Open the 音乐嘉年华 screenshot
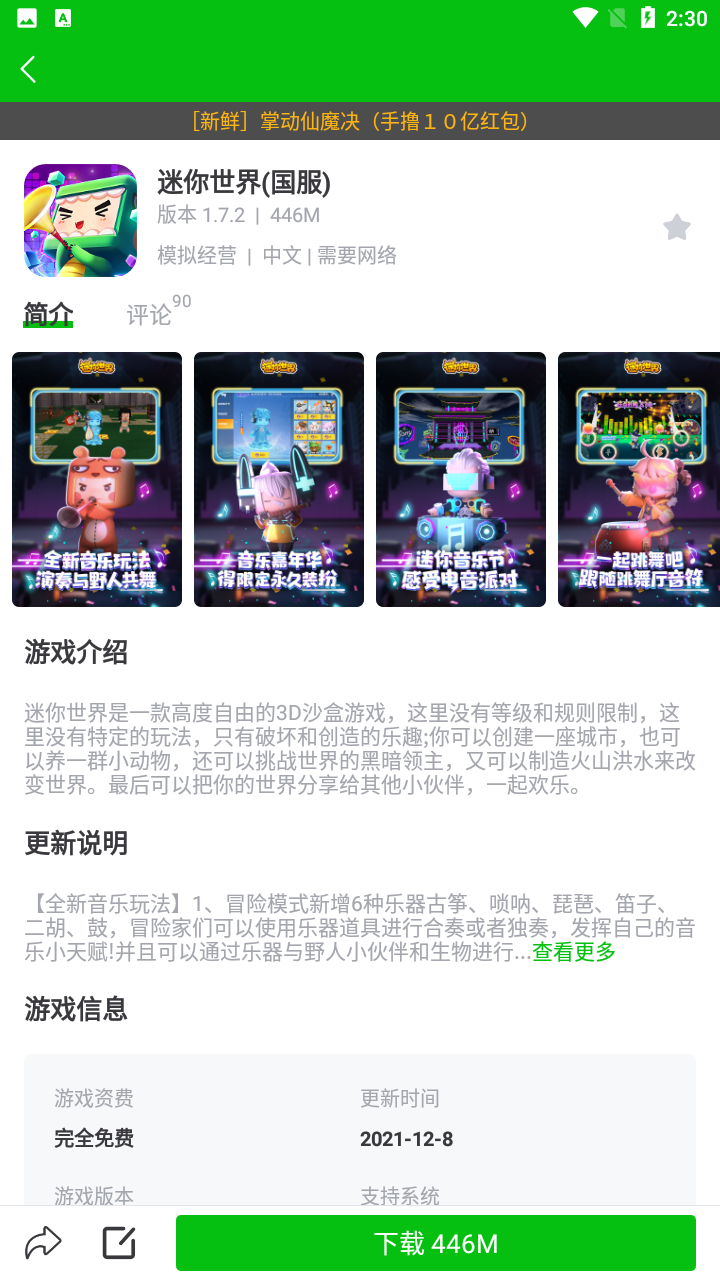Screen dimensions: 720x1280 pyautogui.click(x=279, y=479)
